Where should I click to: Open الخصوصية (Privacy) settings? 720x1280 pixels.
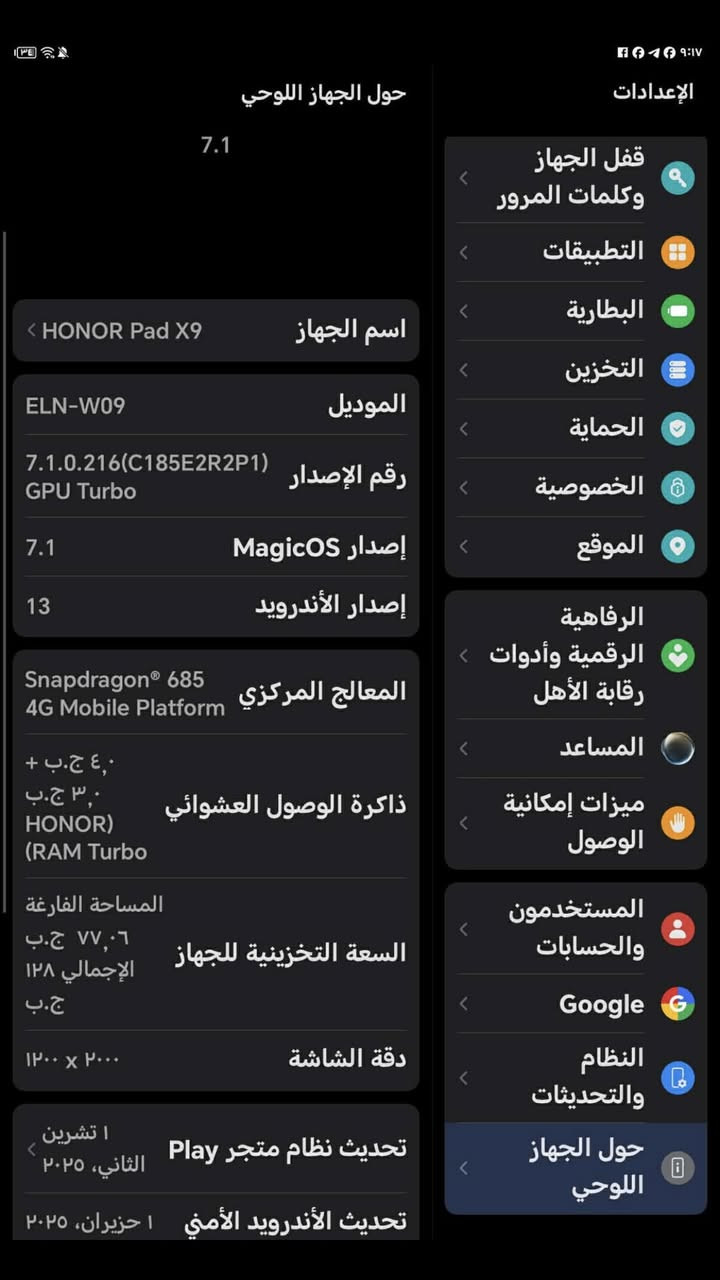(x=575, y=487)
